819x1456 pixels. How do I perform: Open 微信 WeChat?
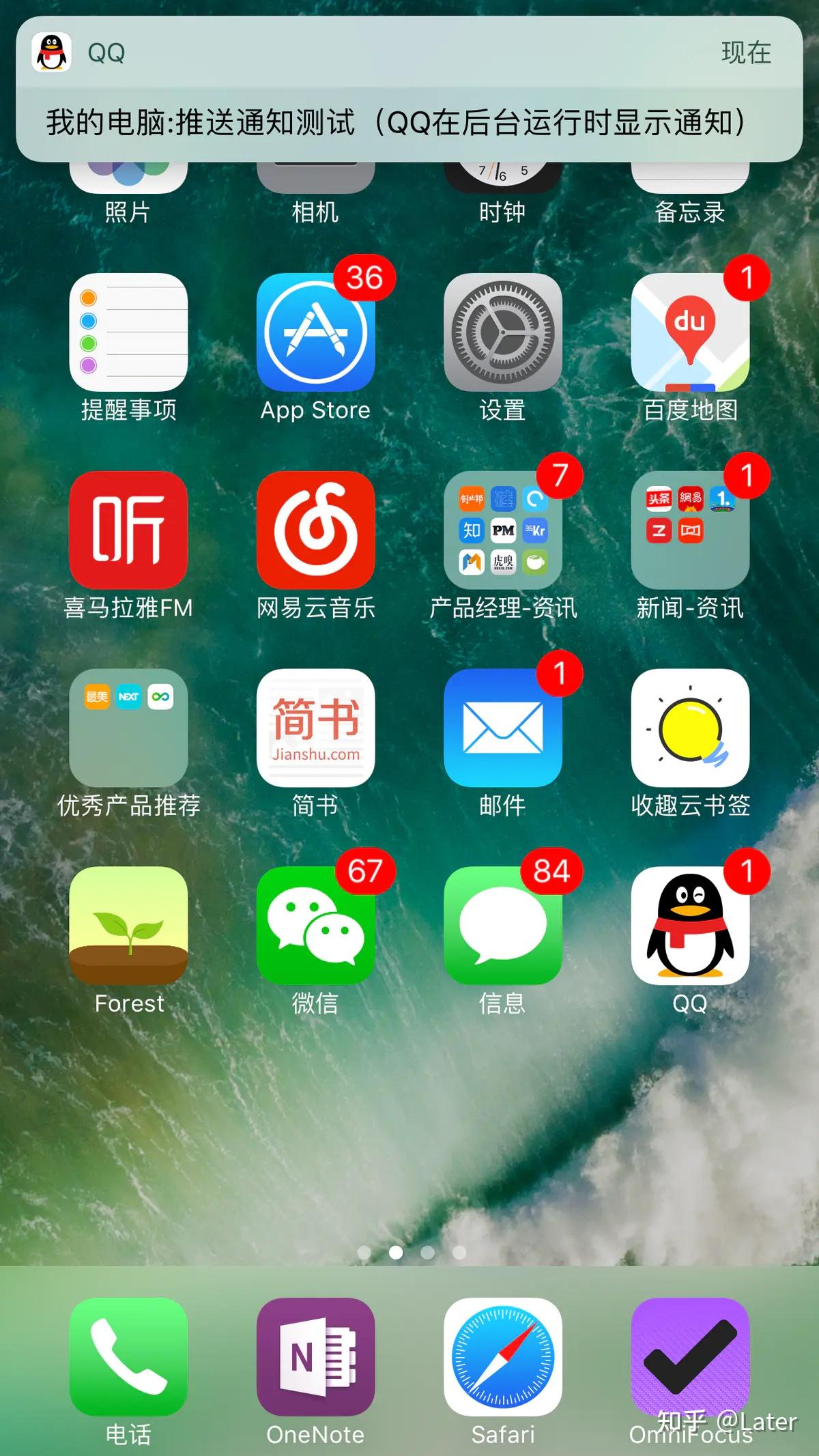click(315, 925)
